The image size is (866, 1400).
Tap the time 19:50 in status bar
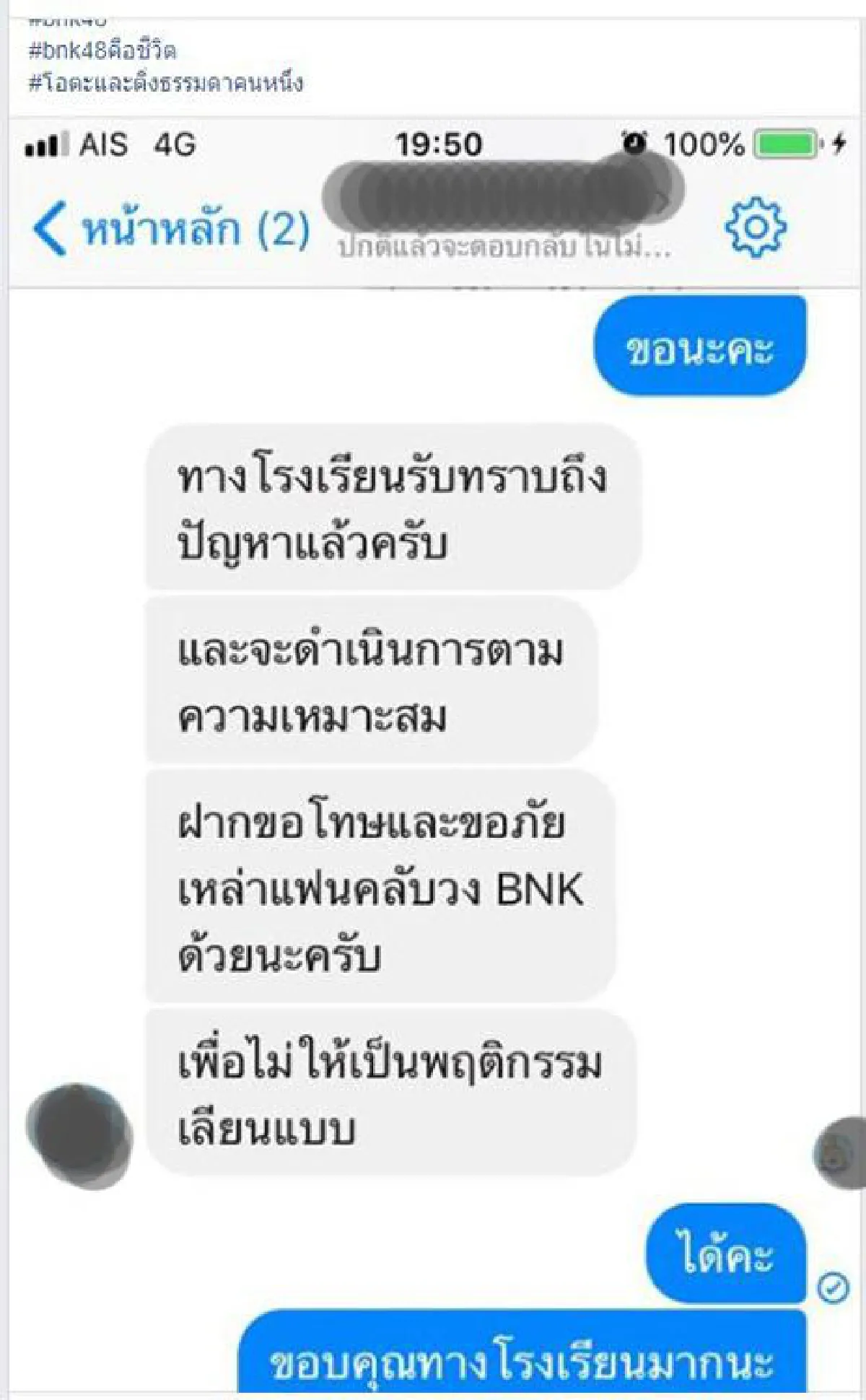[x=440, y=144]
